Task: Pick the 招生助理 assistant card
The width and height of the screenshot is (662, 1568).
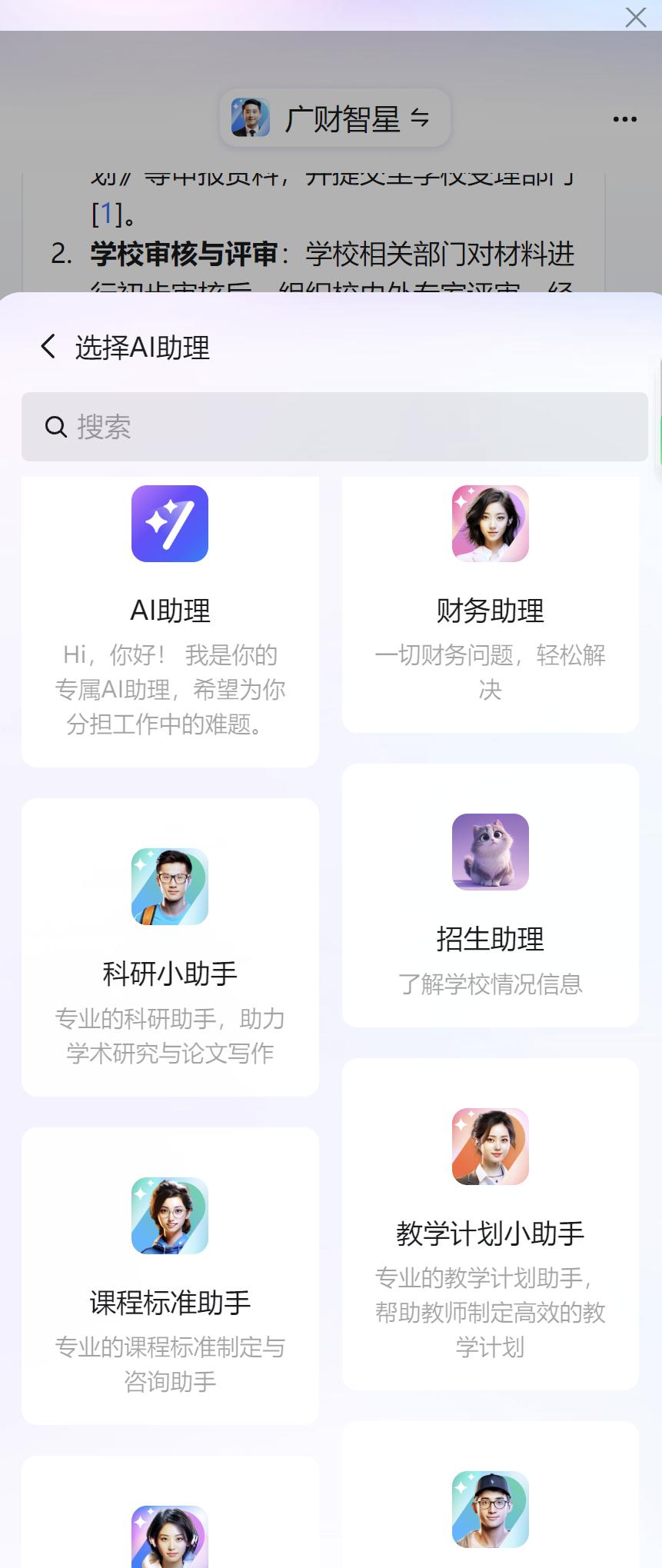Action: point(490,896)
